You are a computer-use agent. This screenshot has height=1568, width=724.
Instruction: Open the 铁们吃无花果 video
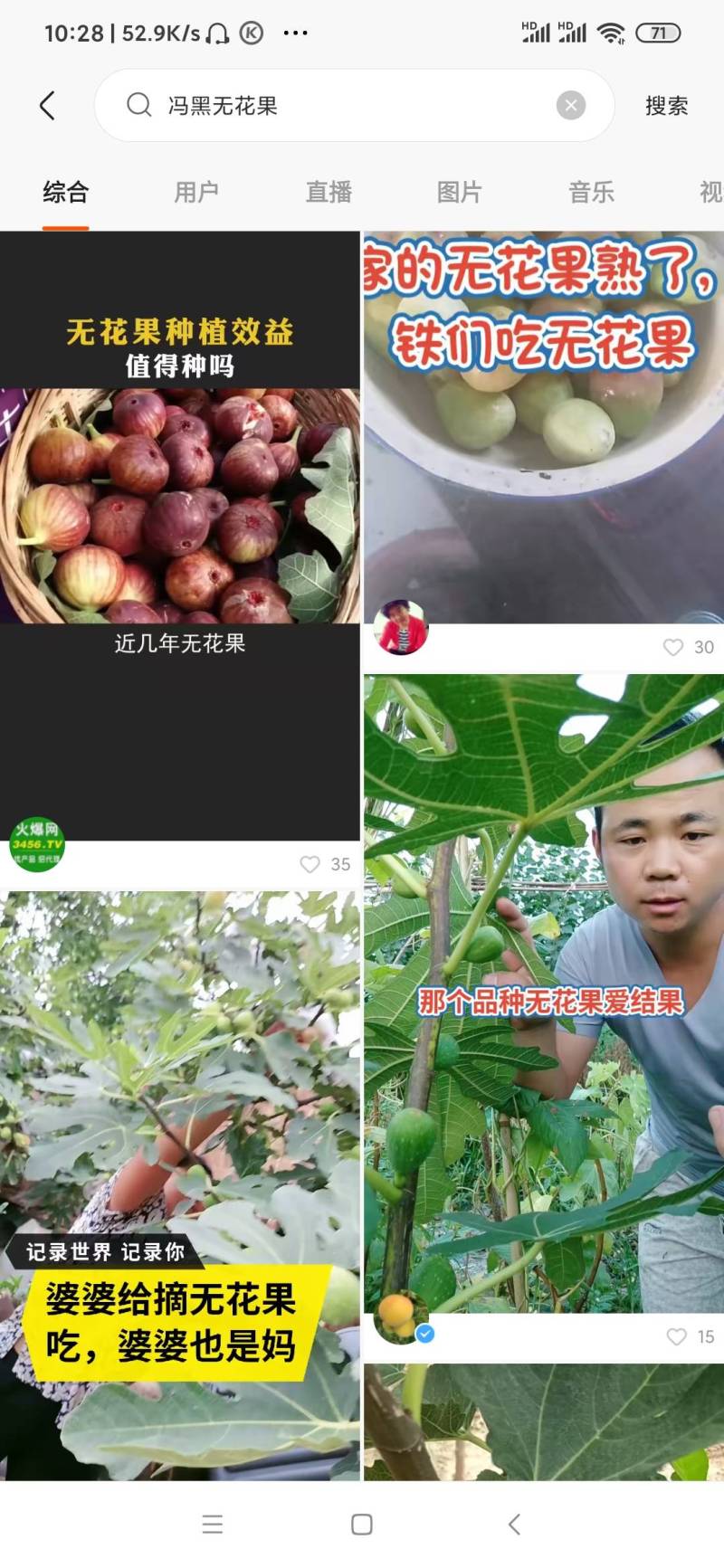click(543, 425)
